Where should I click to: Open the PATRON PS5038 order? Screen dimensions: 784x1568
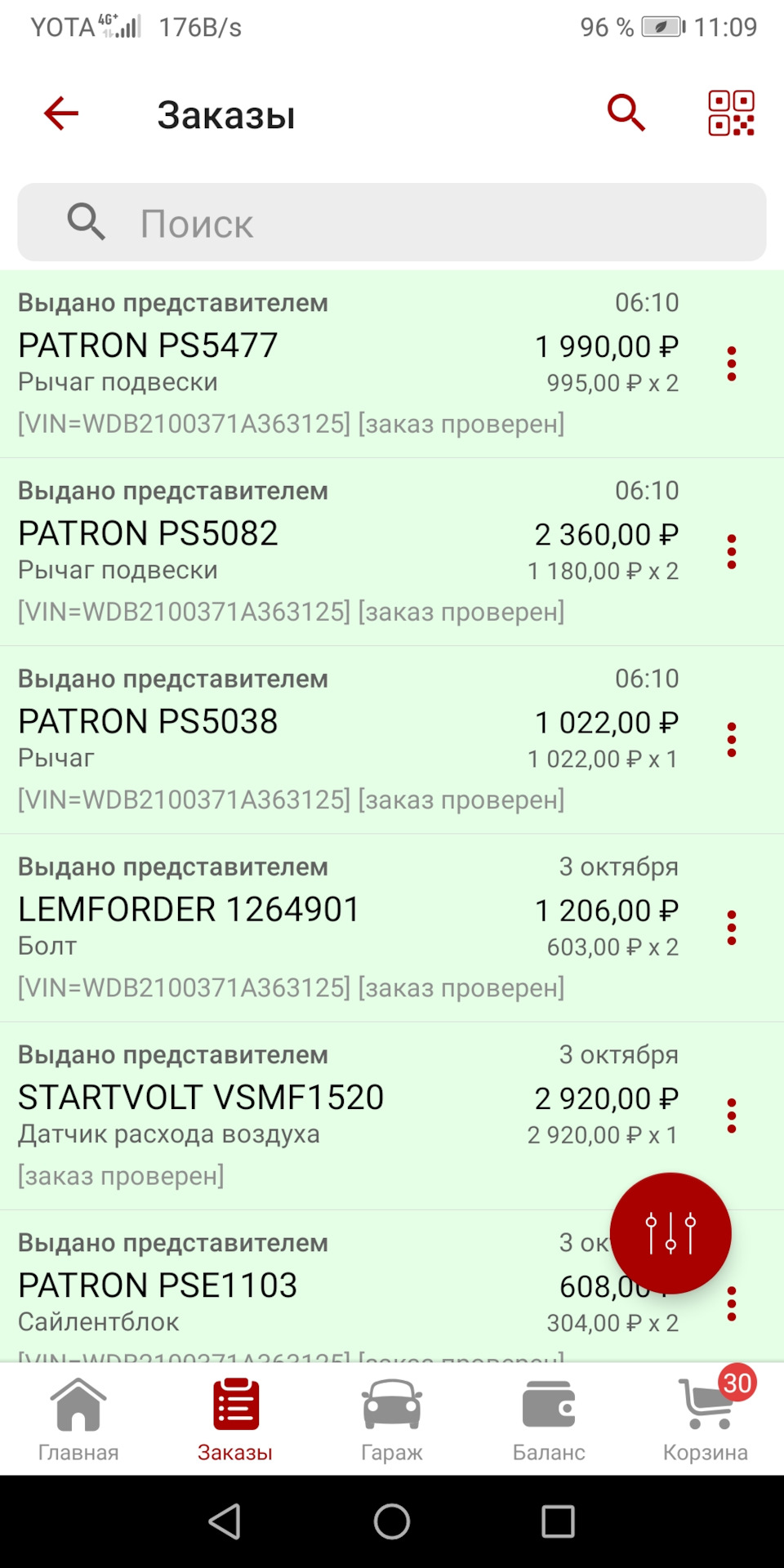click(x=327, y=739)
